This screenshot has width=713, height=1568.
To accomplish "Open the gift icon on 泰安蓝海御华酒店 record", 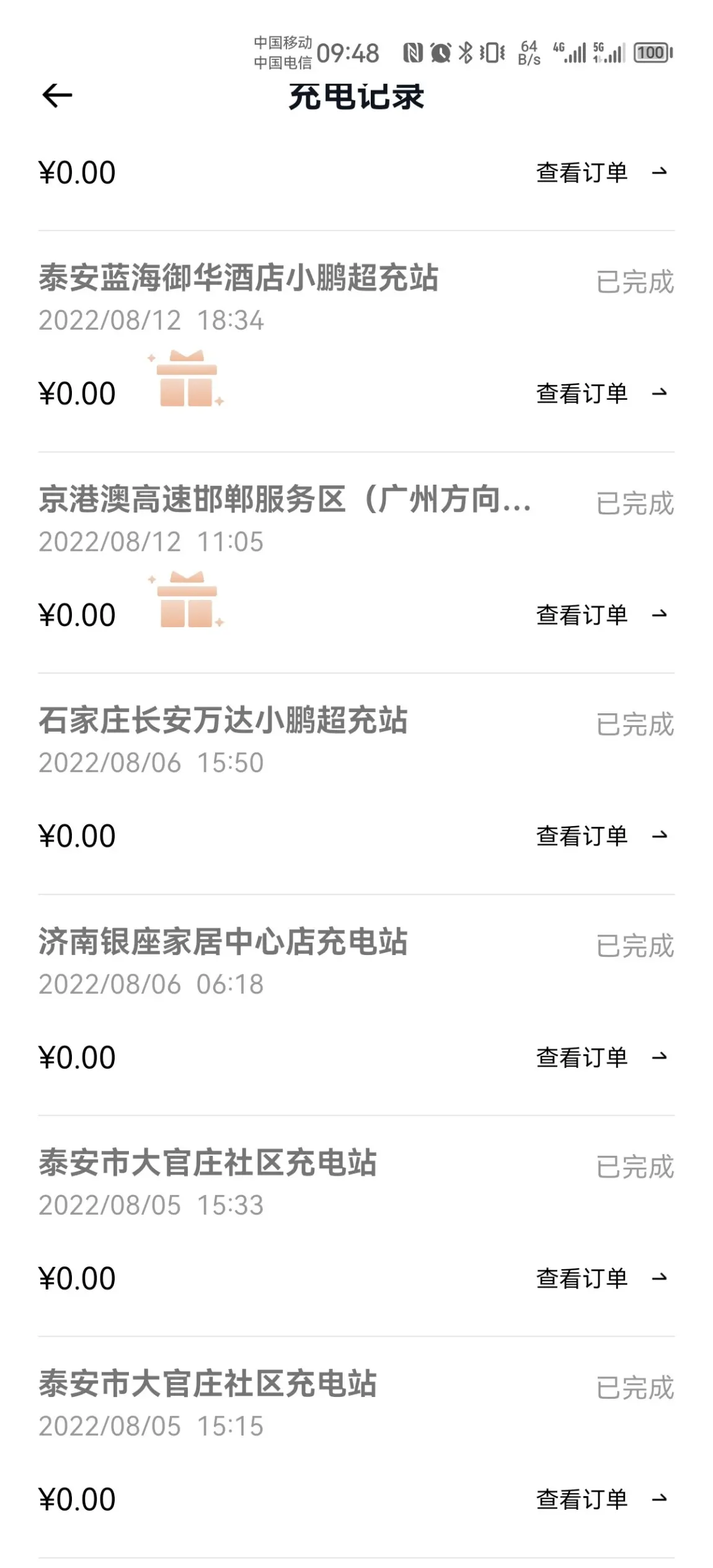I will pos(186,378).
